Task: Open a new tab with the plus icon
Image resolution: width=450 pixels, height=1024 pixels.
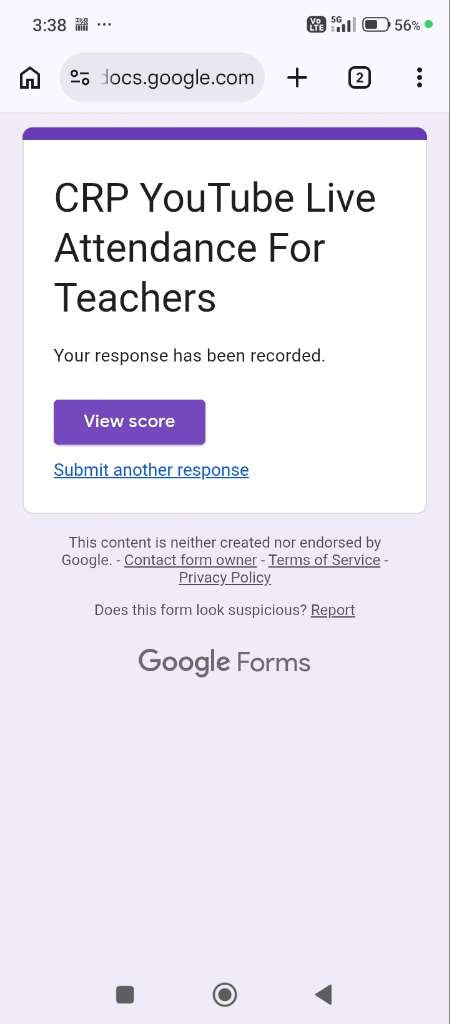Action: pyautogui.click(x=297, y=78)
